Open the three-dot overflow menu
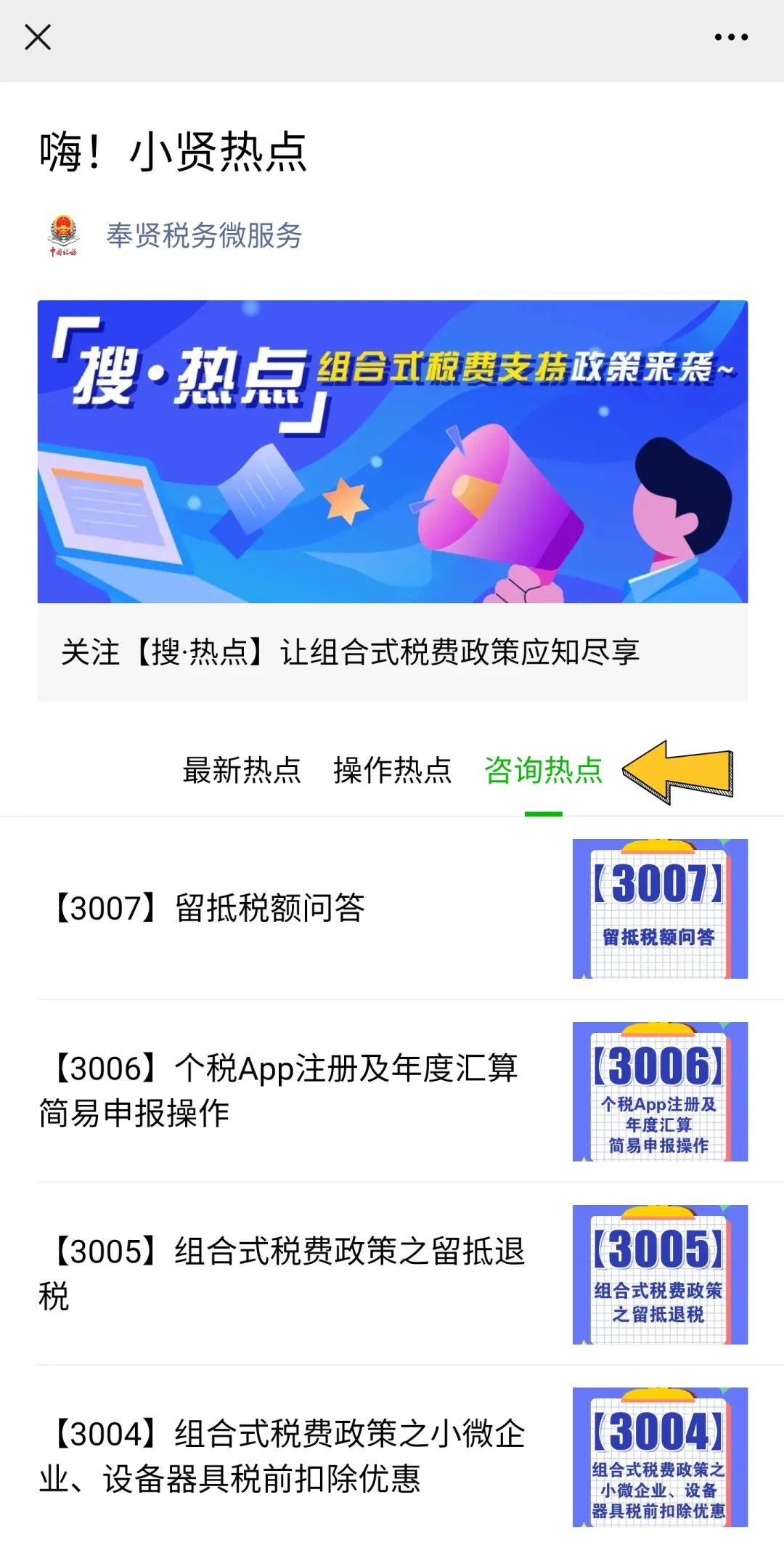This screenshot has height=1545, width=784. click(730, 37)
